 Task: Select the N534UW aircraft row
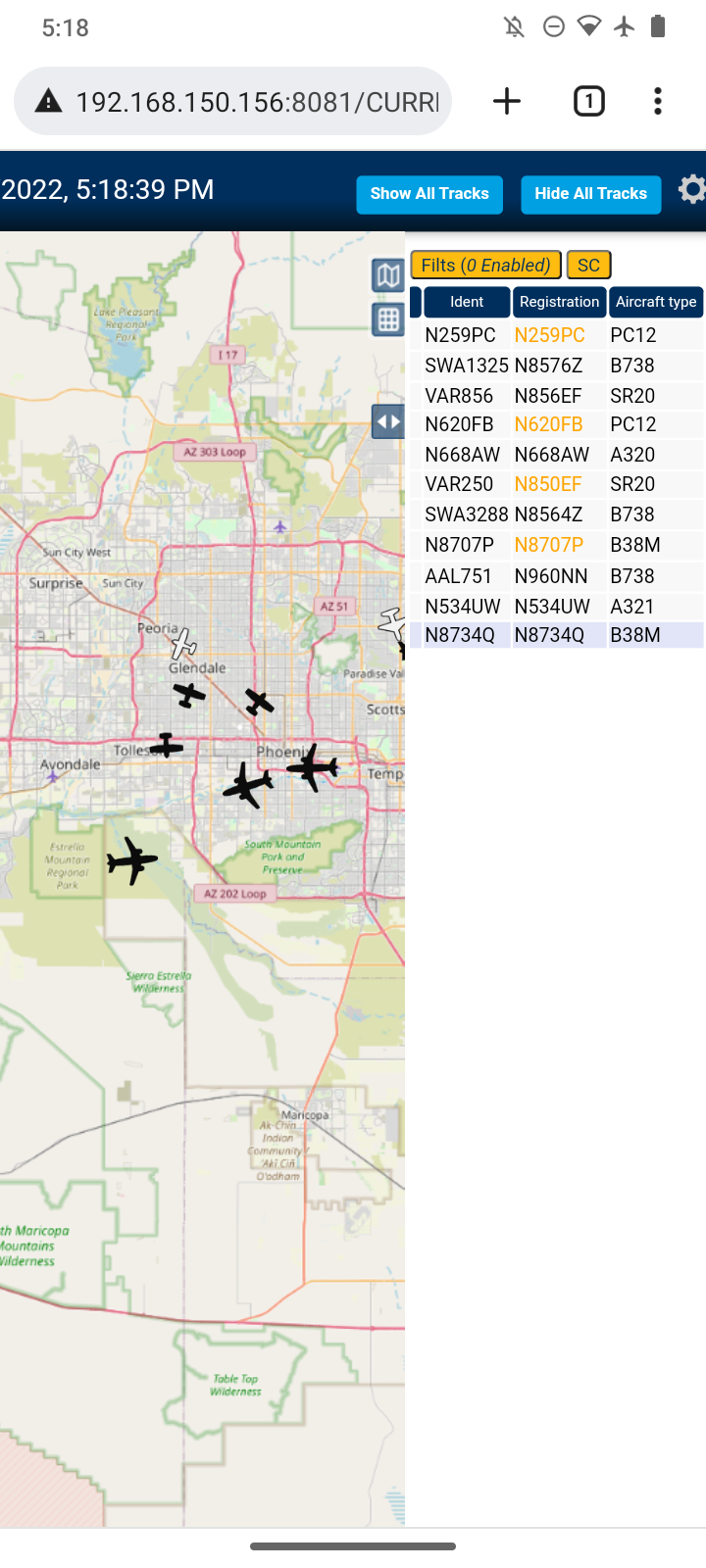click(557, 607)
